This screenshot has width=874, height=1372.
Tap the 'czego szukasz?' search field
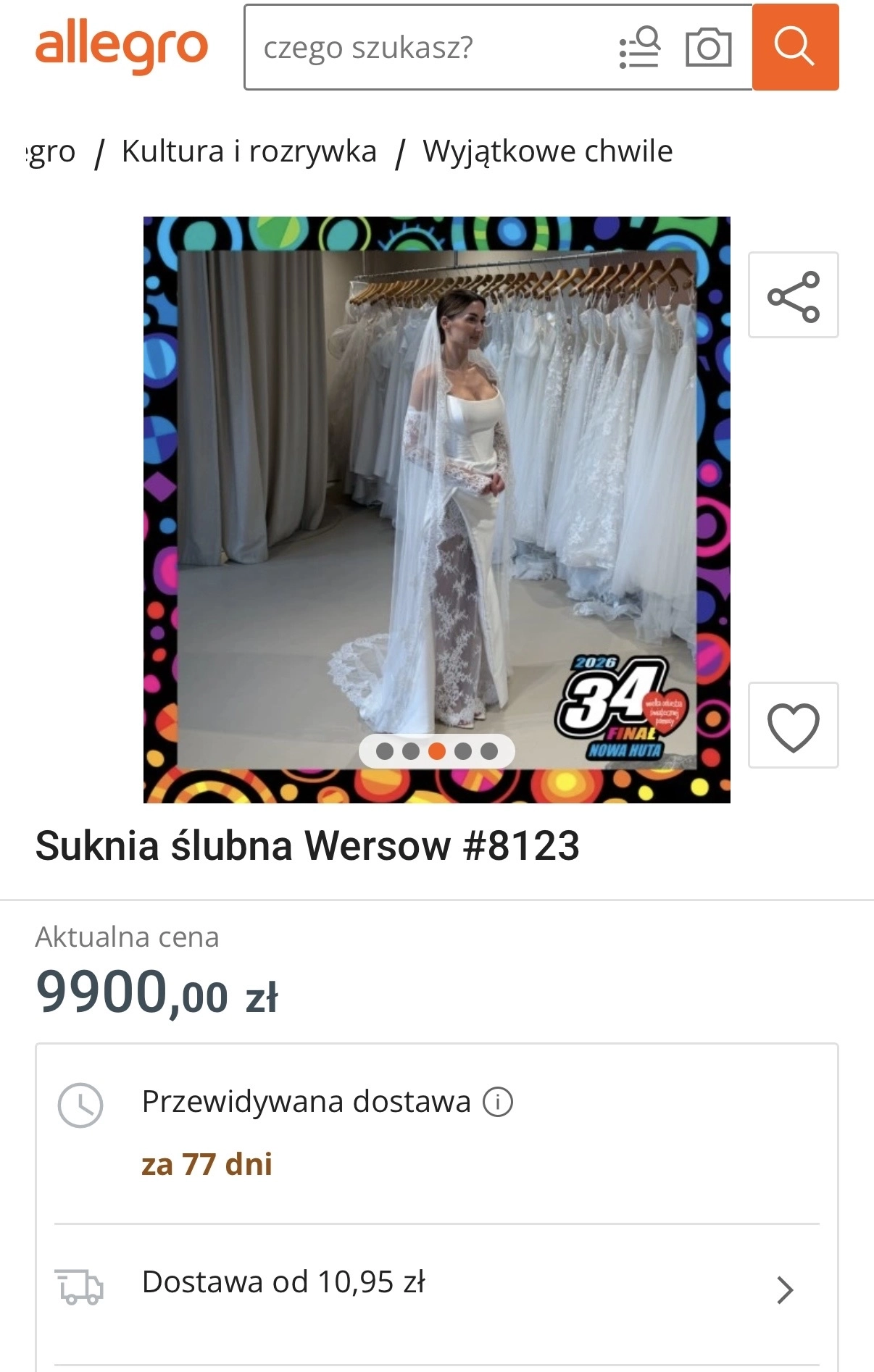pyautogui.click(x=428, y=48)
